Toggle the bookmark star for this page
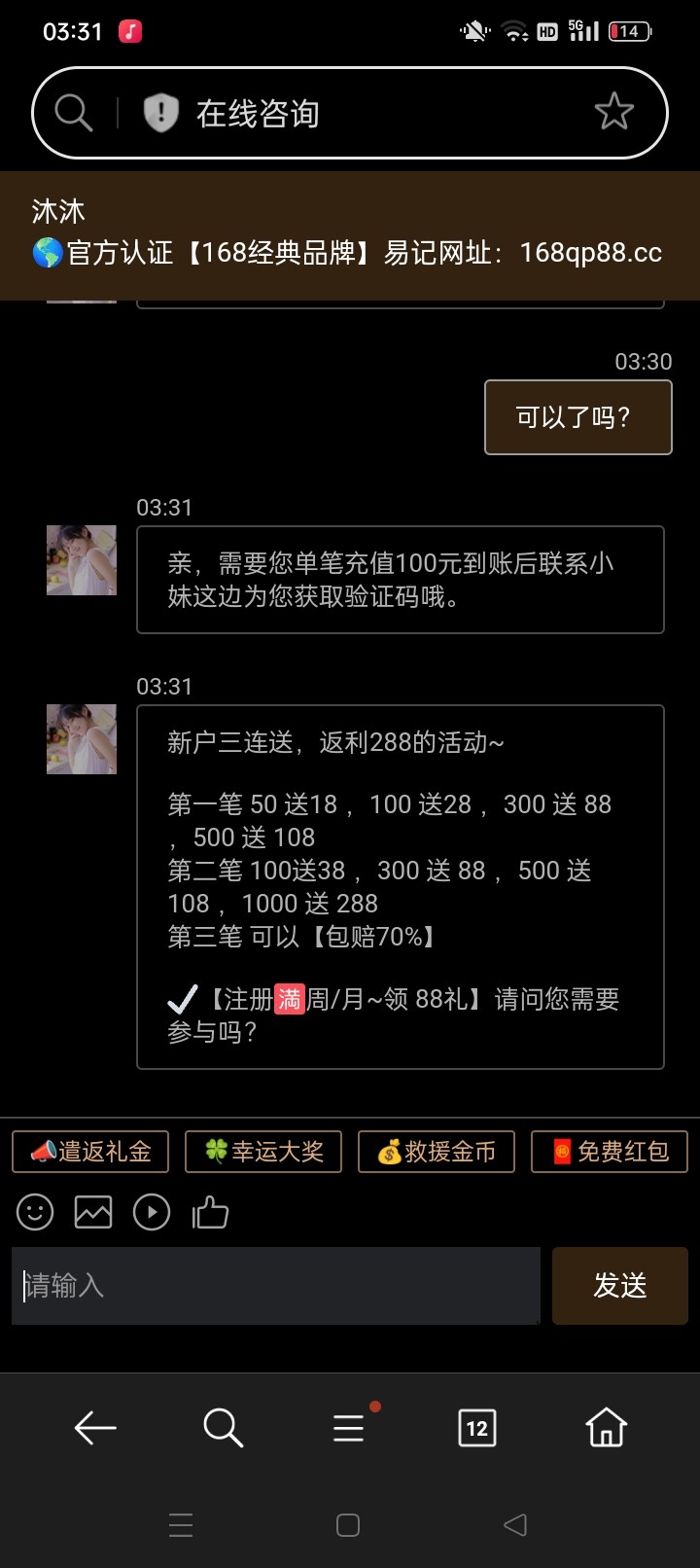700x1568 pixels. [614, 112]
